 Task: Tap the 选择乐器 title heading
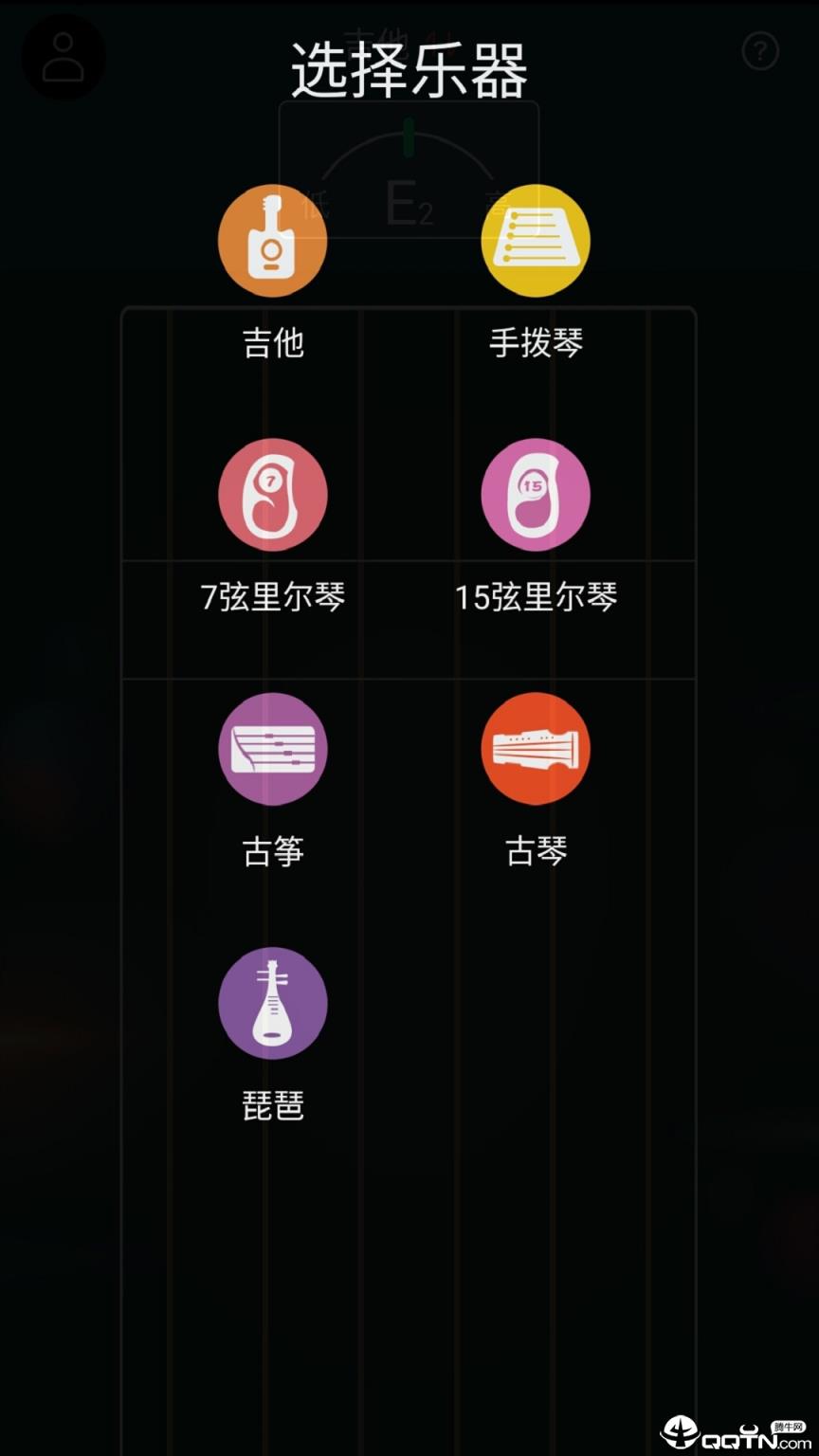(409, 71)
